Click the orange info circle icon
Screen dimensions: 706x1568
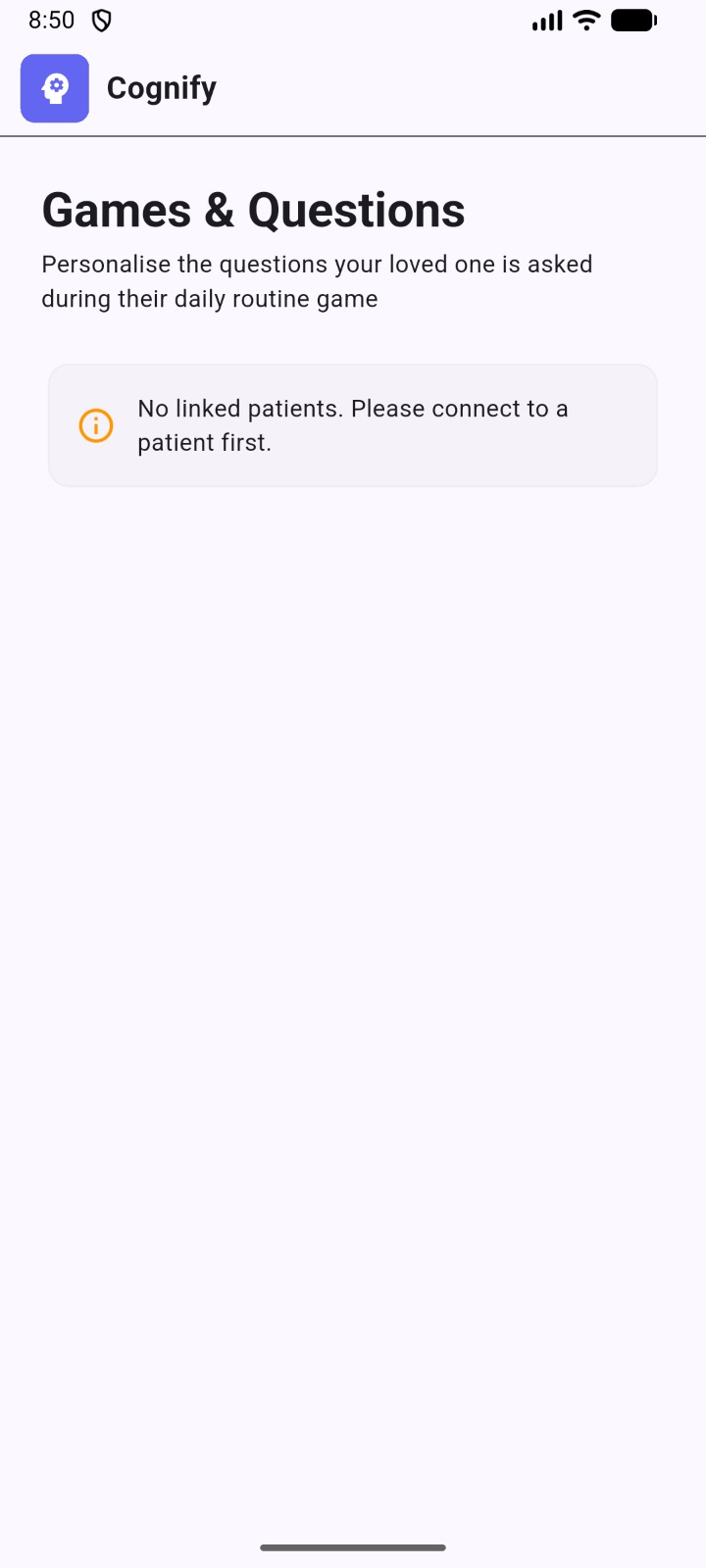pyautogui.click(x=95, y=425)
